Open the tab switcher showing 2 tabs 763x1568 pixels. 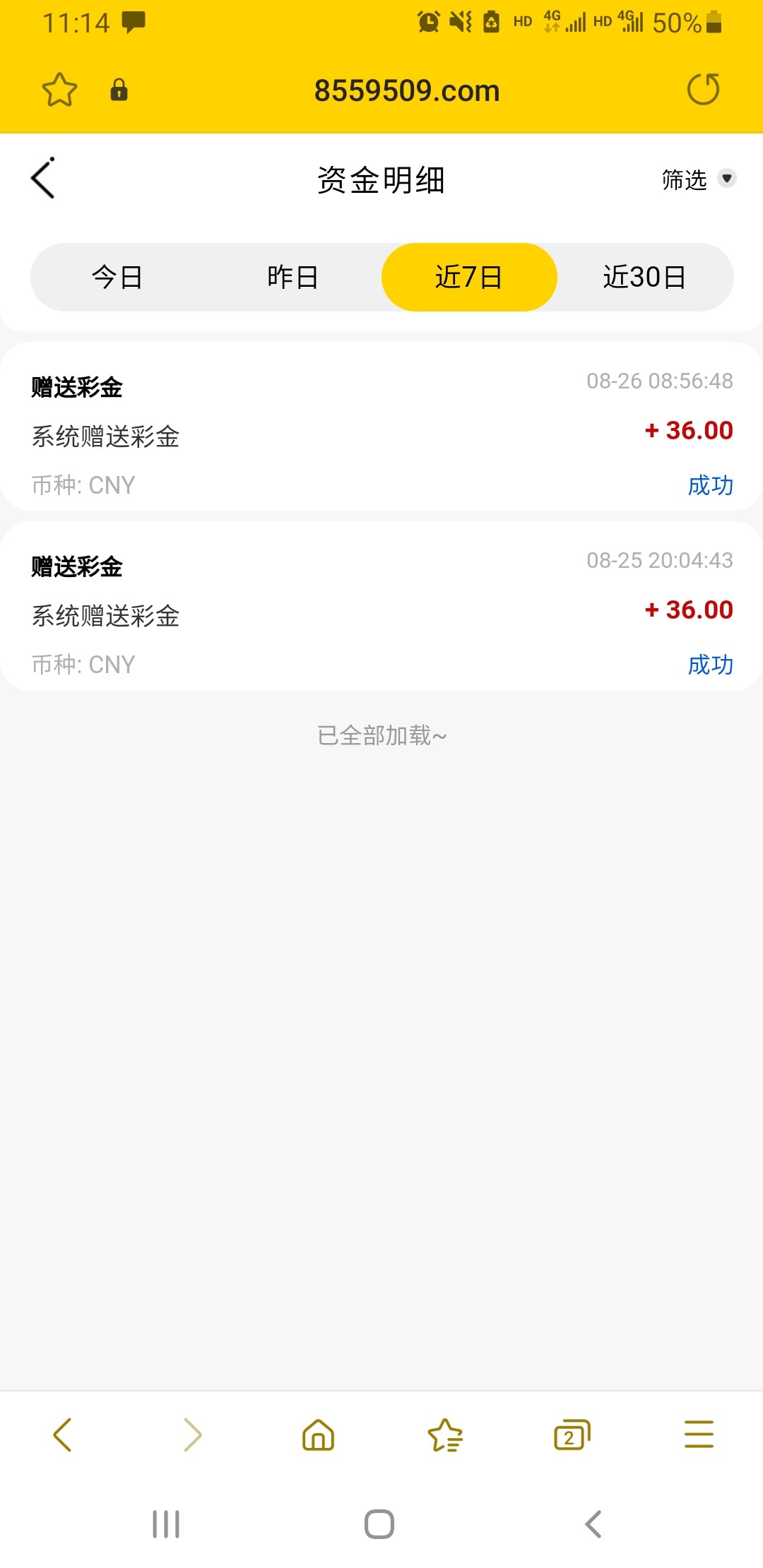[x=572, y=1436]
